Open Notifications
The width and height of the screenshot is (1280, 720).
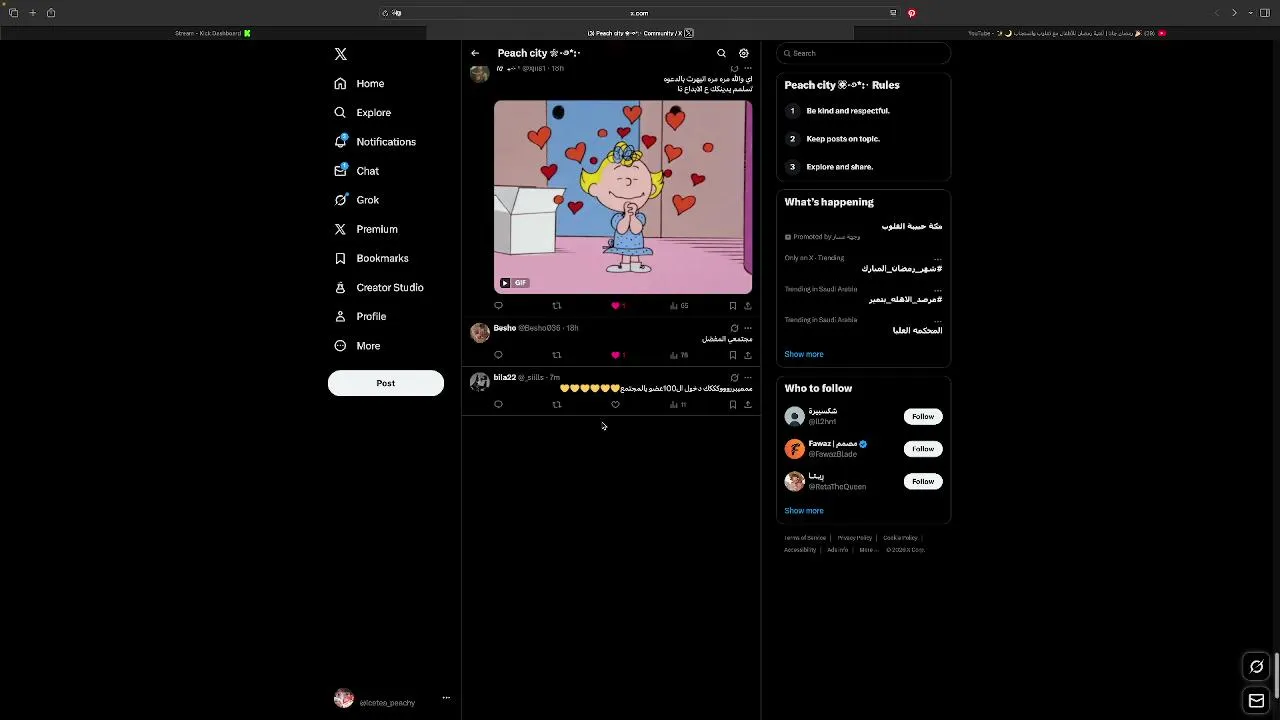pos(385,142)
